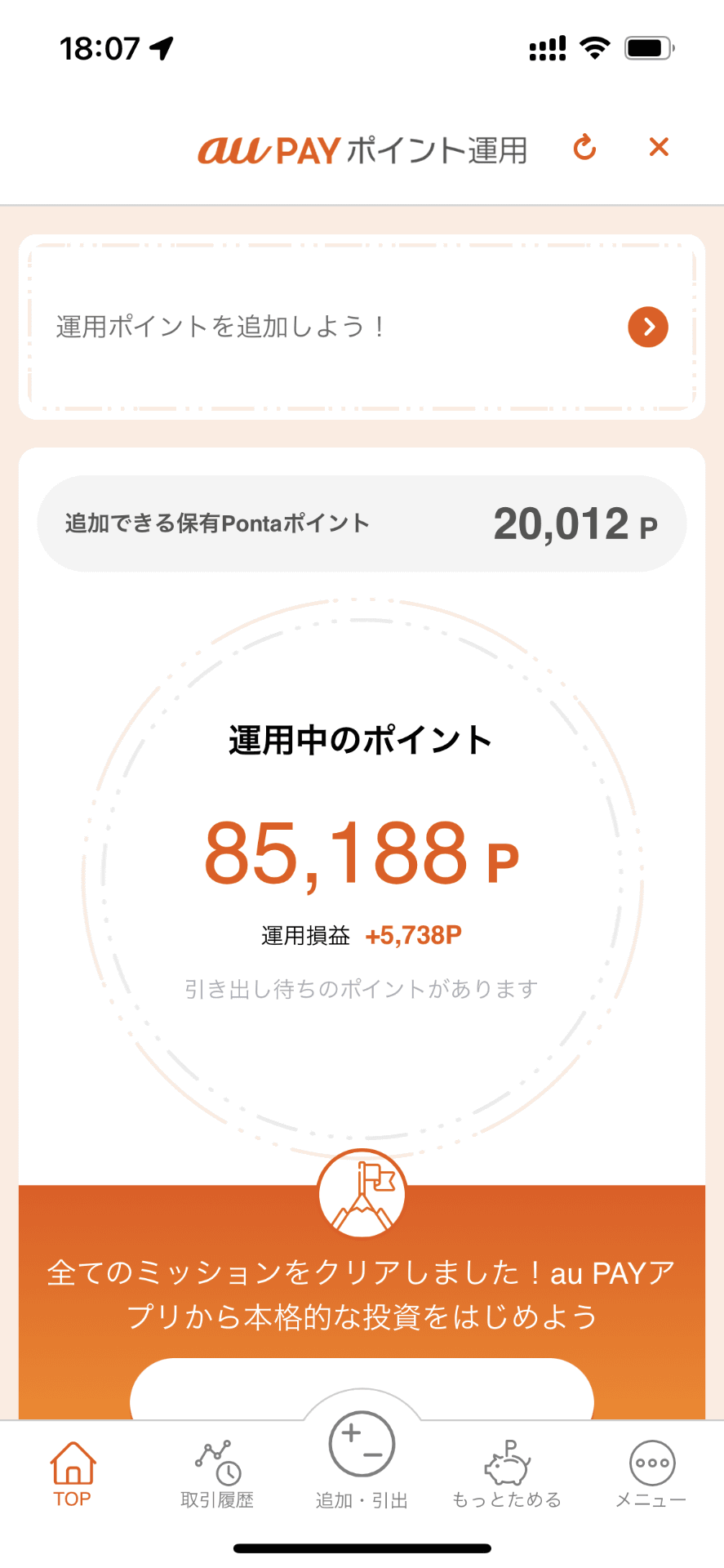This screenshot has width=724, height=1568.
Task: Tap the orange arrow to add points
Action: pyautogui.click(x=647, y=327)
